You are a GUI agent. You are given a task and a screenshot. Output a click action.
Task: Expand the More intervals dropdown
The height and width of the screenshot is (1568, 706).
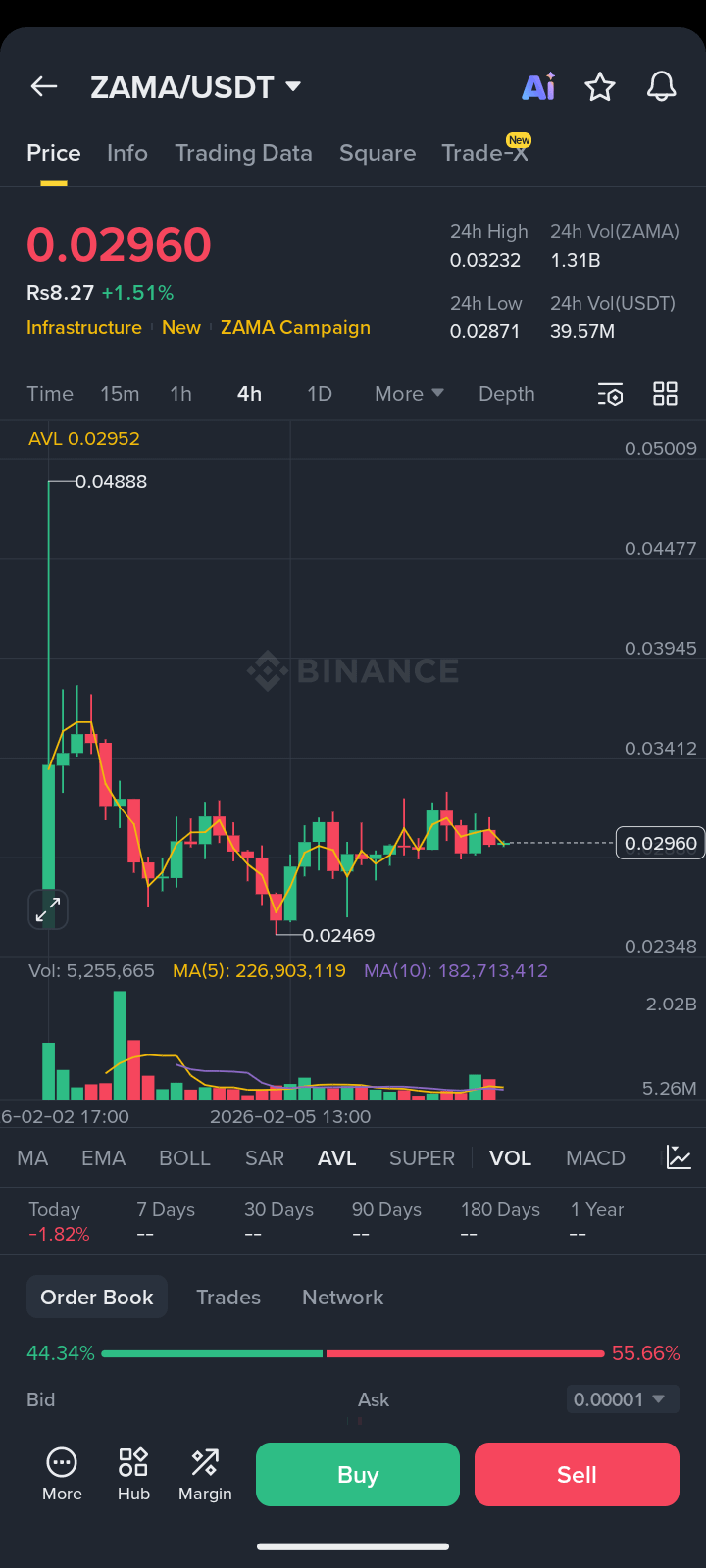[409, 394]
